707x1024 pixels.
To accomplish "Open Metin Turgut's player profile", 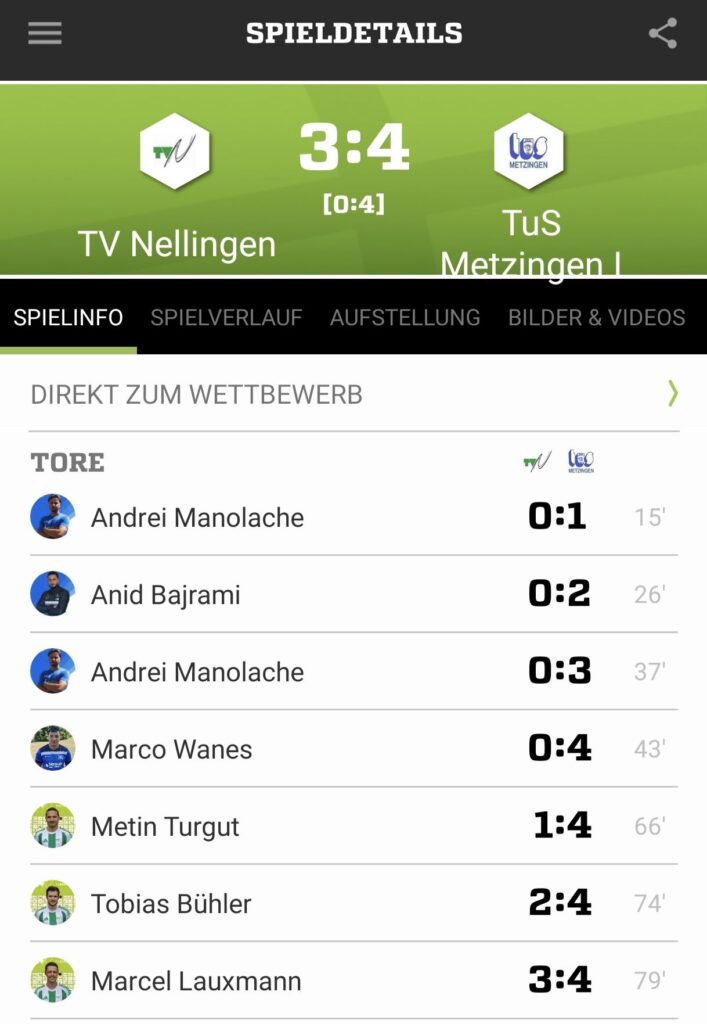I will click(165, 827).
